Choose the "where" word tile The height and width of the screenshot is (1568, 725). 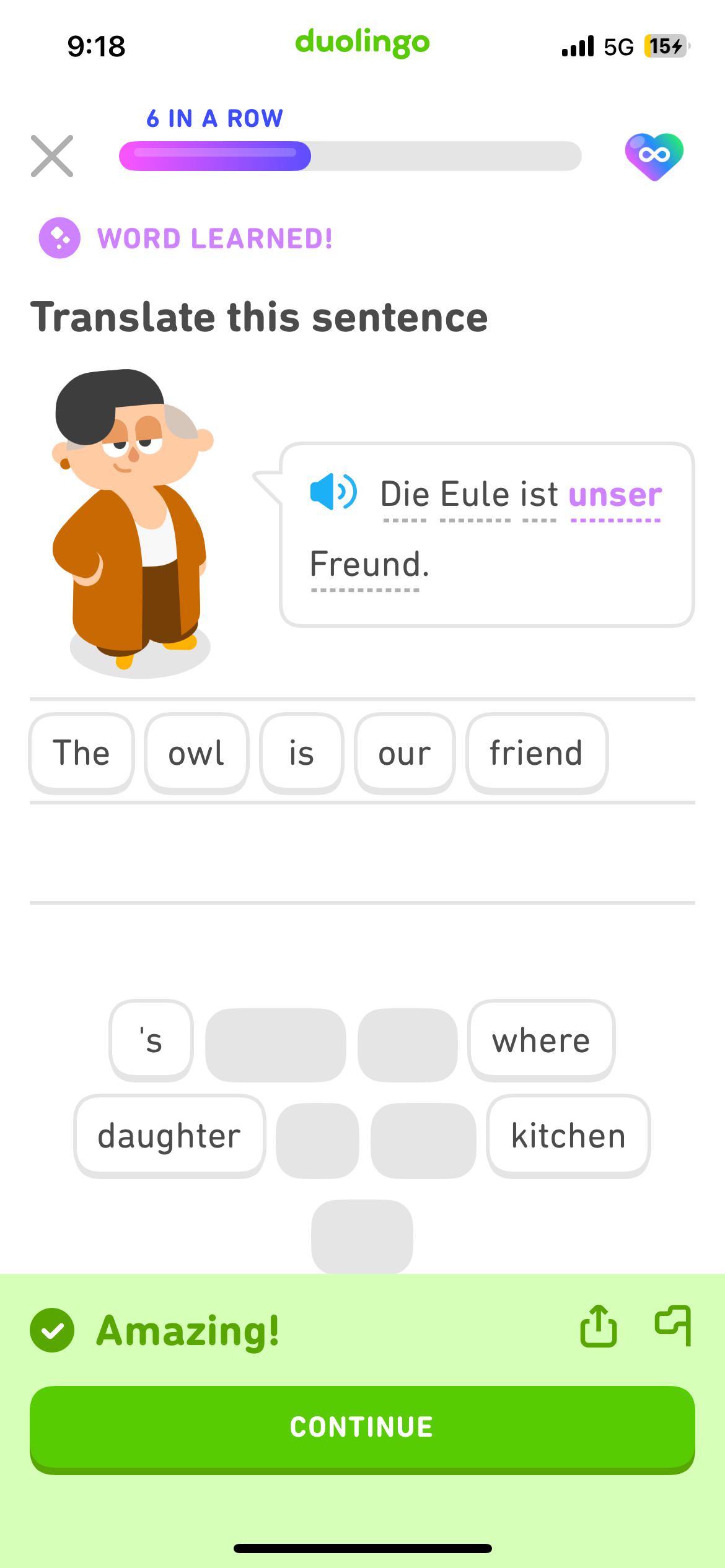coord(541,1040)
